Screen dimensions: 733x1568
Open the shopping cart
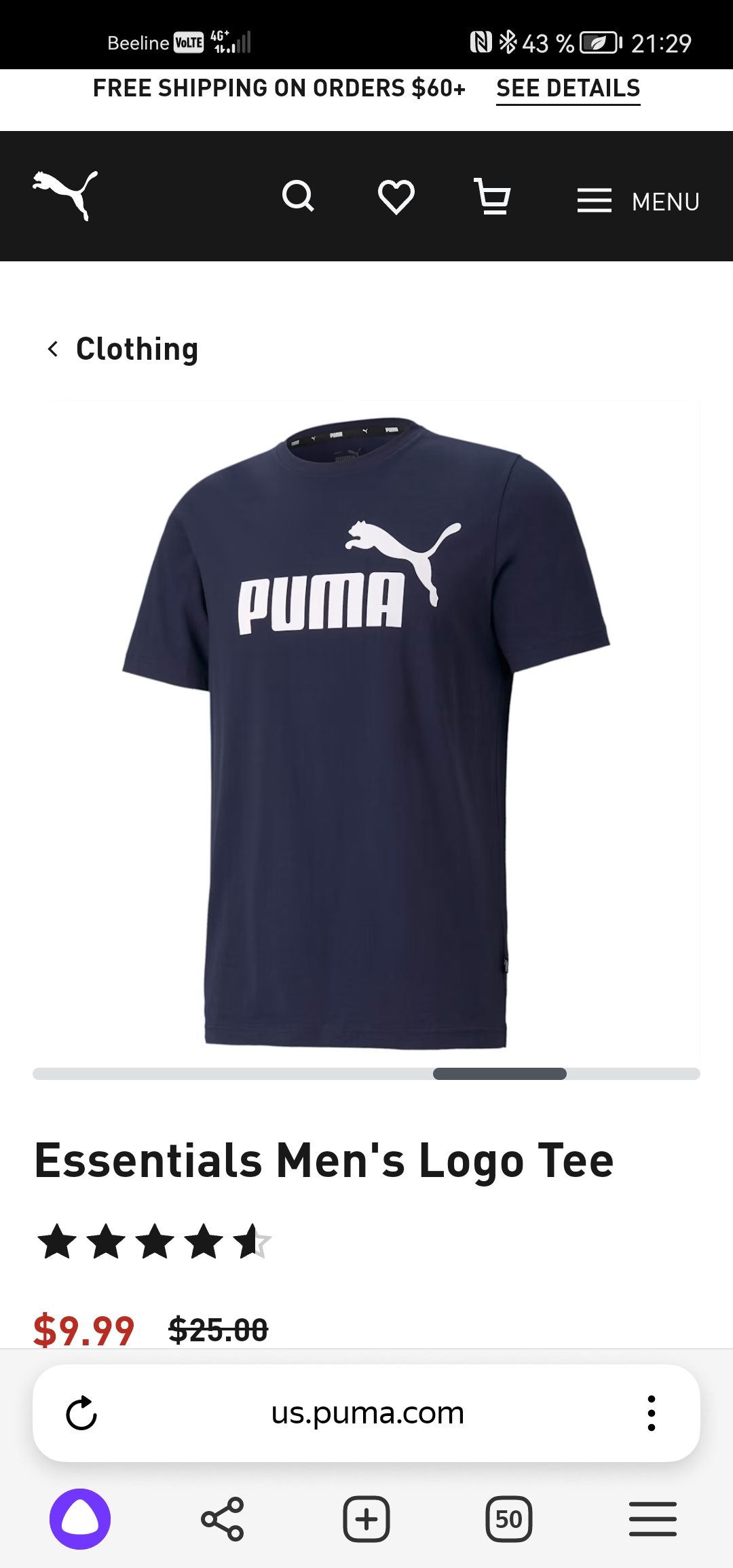point(492,197)
